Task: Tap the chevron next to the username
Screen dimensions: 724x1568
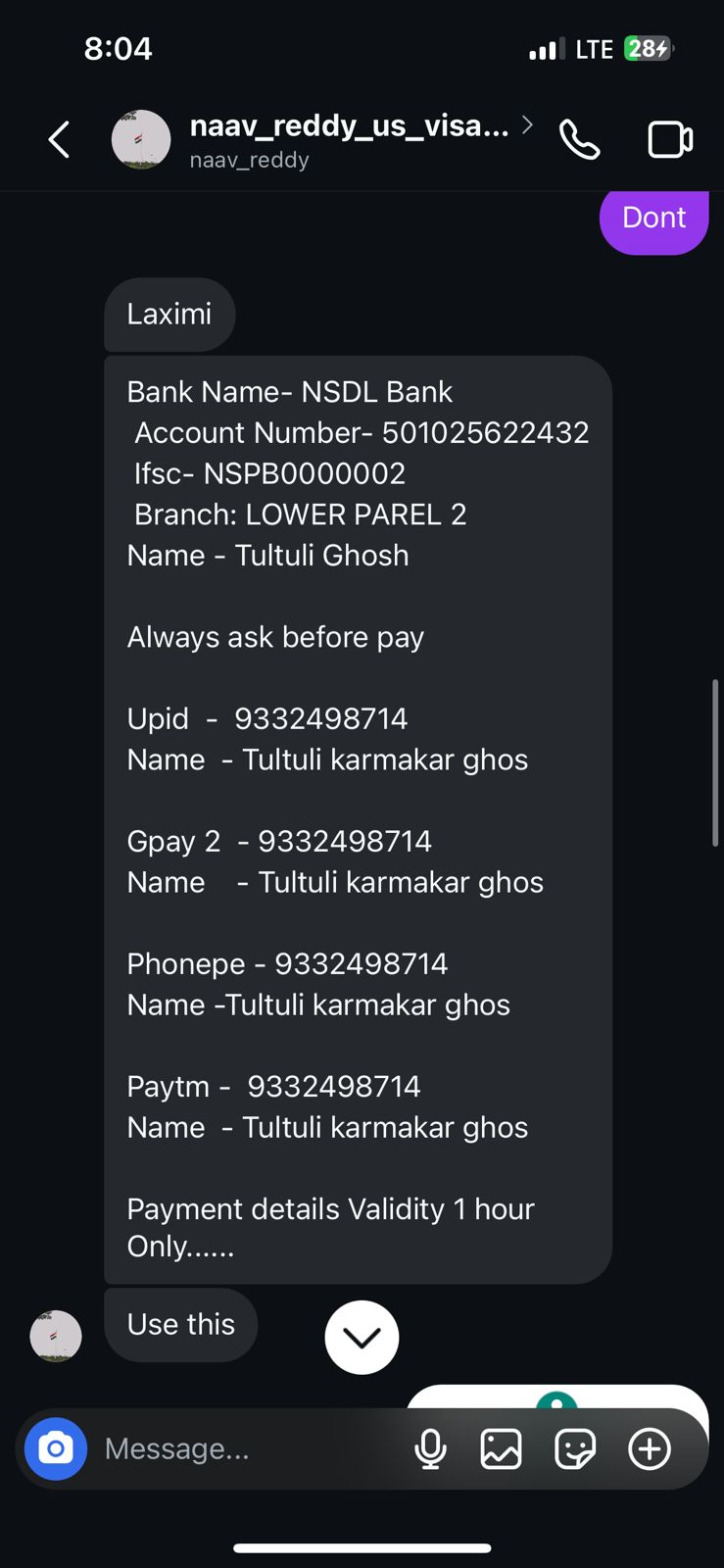Action: click(x=526, y=124)
